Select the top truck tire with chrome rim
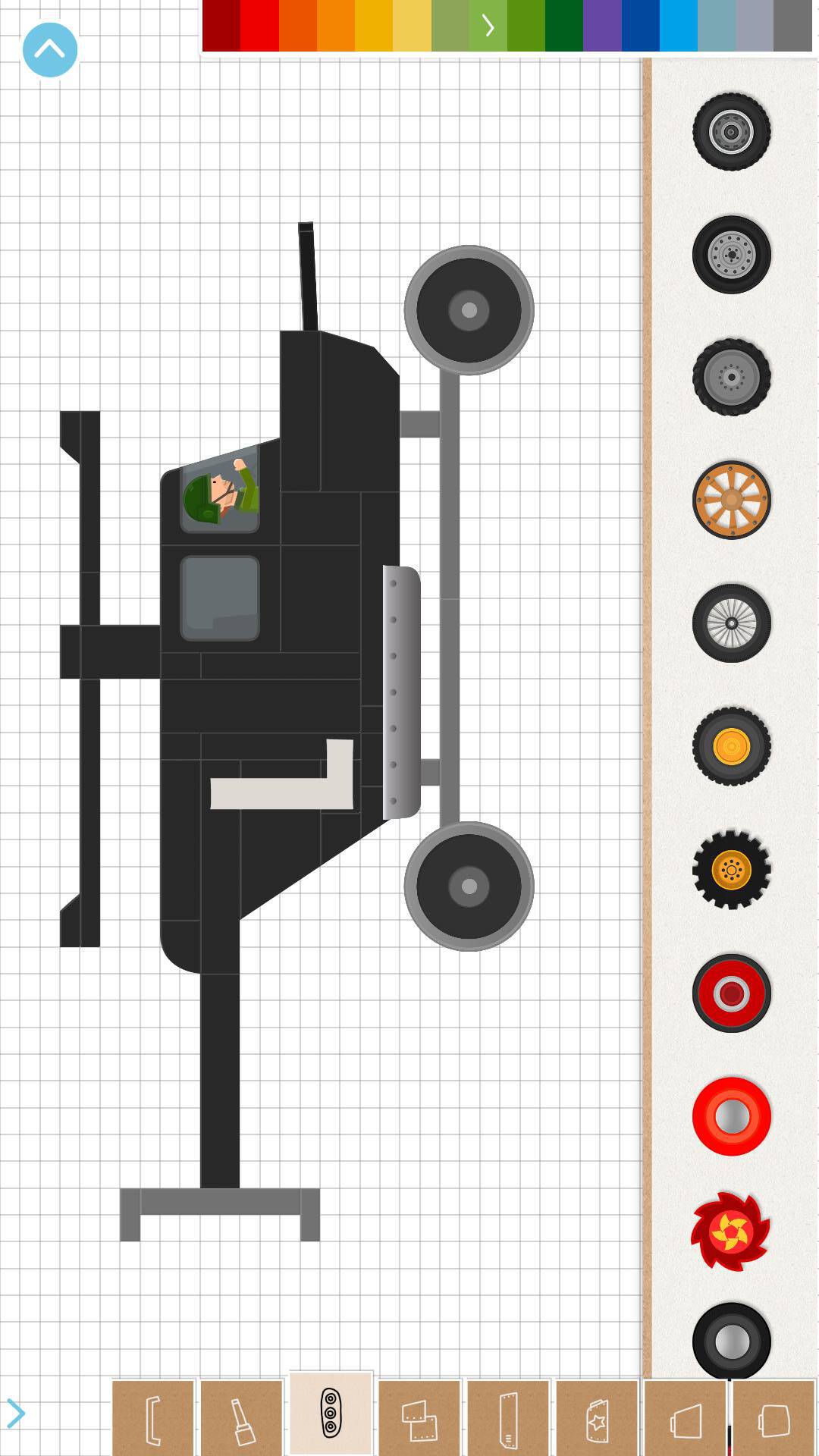 (x=731, y=131)
